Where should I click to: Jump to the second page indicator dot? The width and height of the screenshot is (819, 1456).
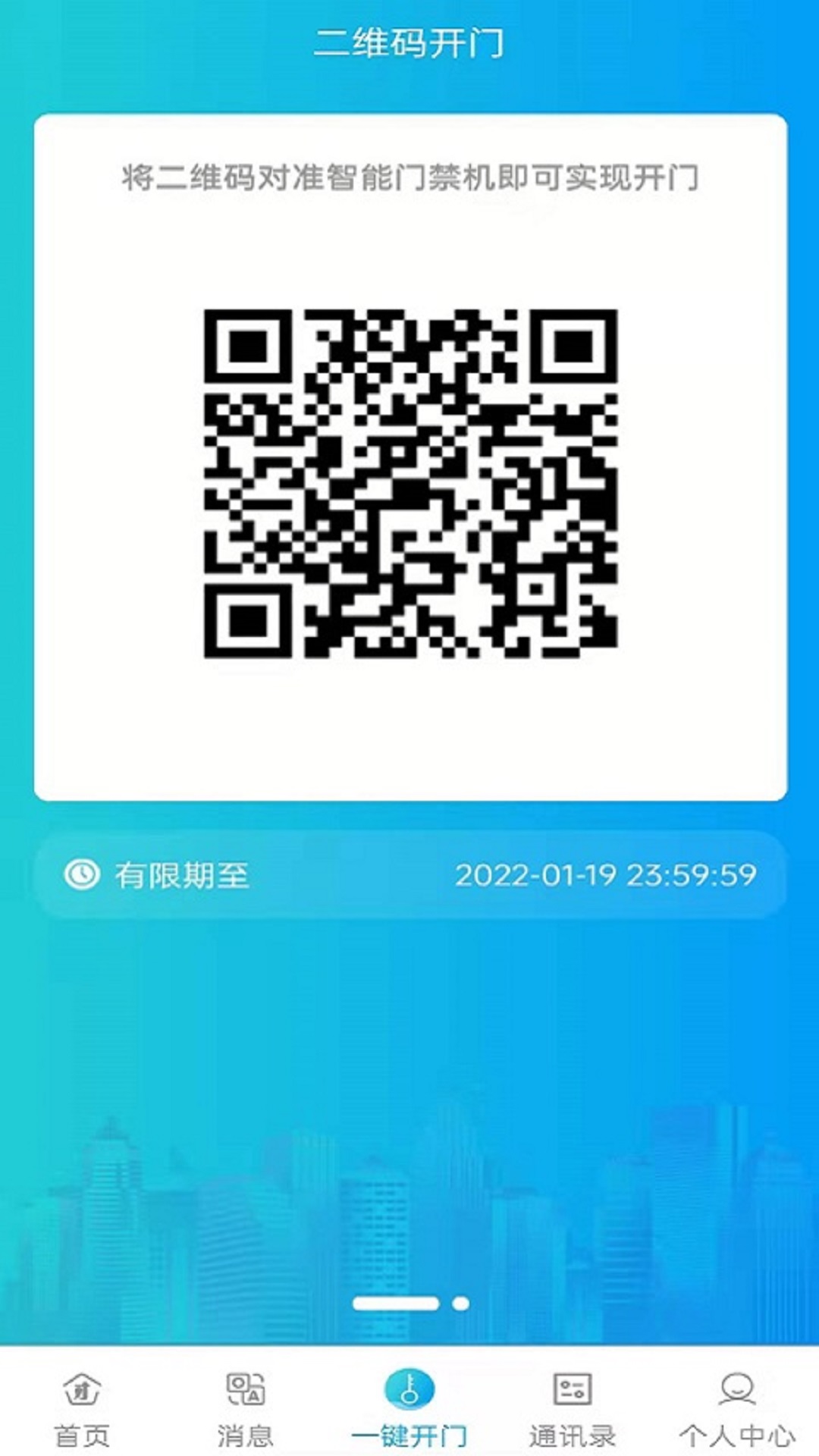pos(460,1304)
